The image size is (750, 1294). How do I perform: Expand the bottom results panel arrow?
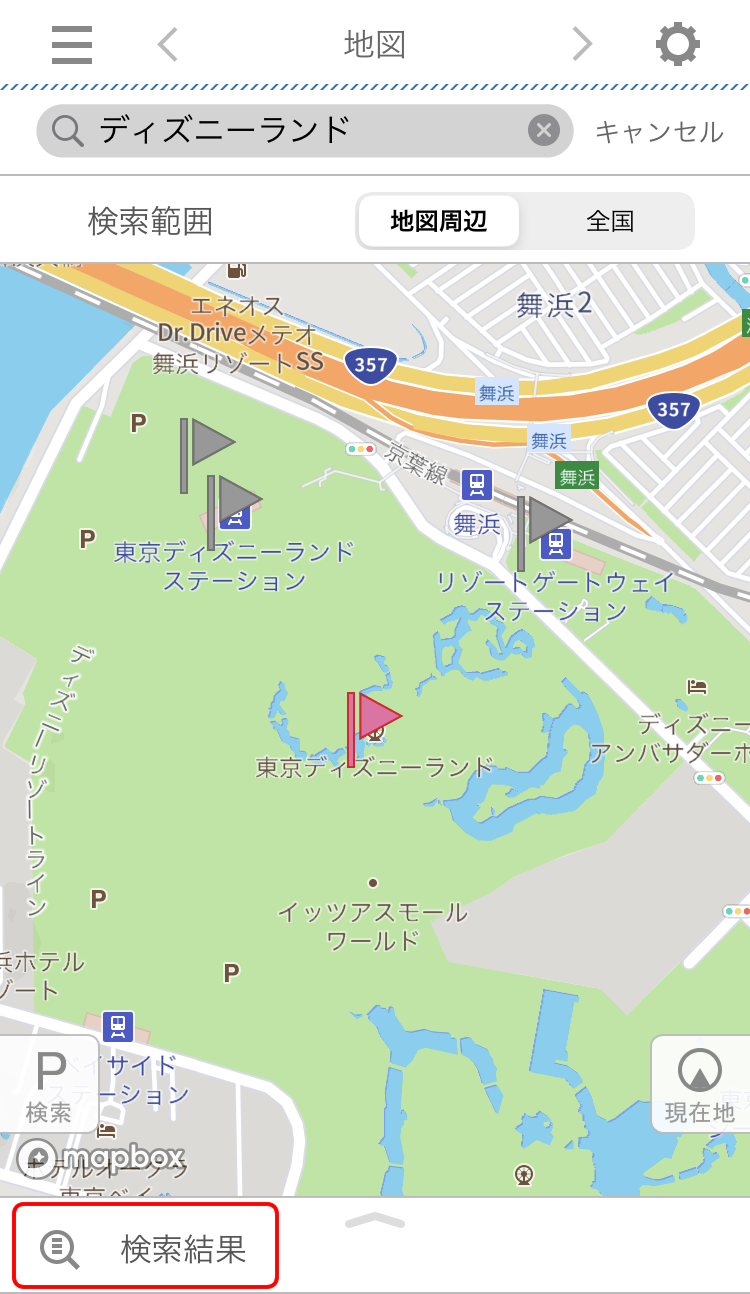375,1220
